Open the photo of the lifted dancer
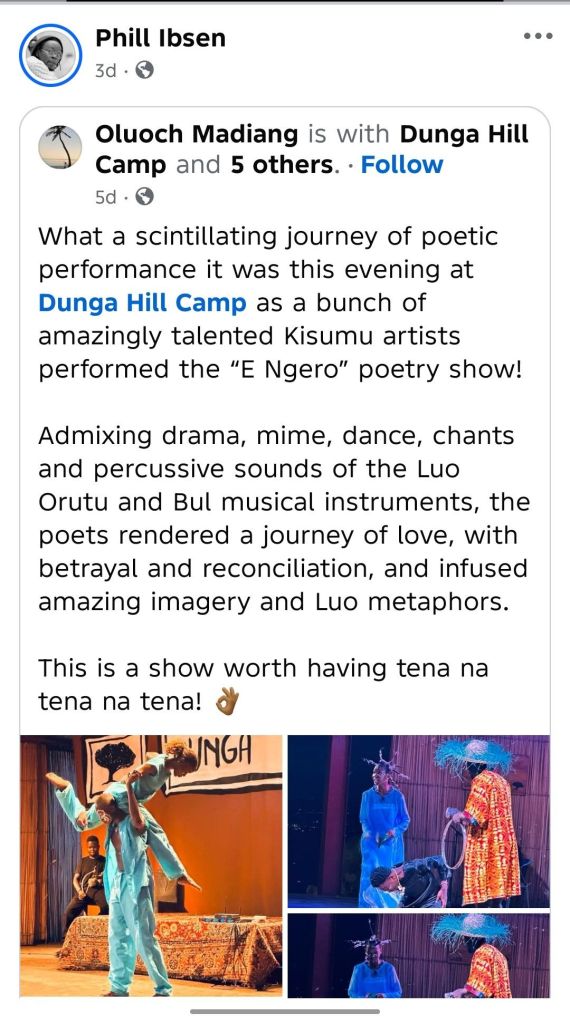Screen dimensions: 570x1023 click(x=151, y=866)
